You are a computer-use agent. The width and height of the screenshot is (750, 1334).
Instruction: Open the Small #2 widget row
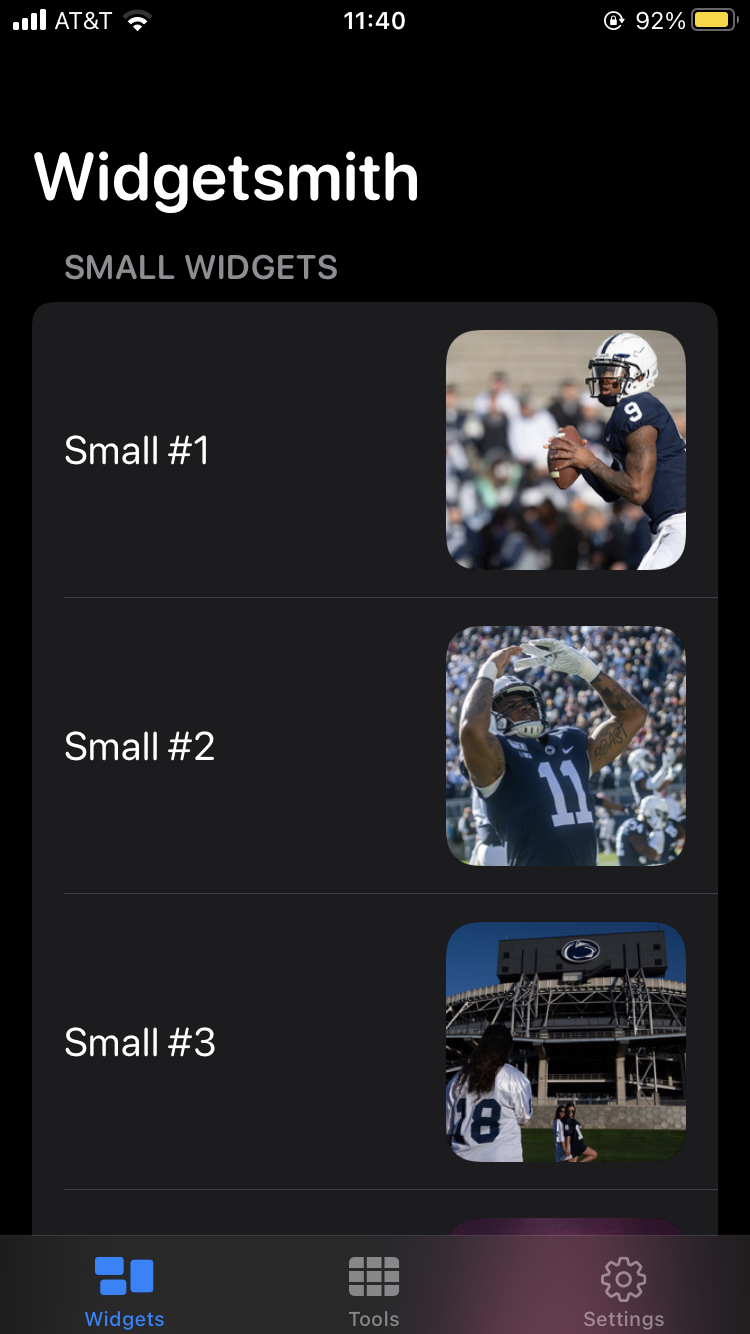(x=375, y=746)
